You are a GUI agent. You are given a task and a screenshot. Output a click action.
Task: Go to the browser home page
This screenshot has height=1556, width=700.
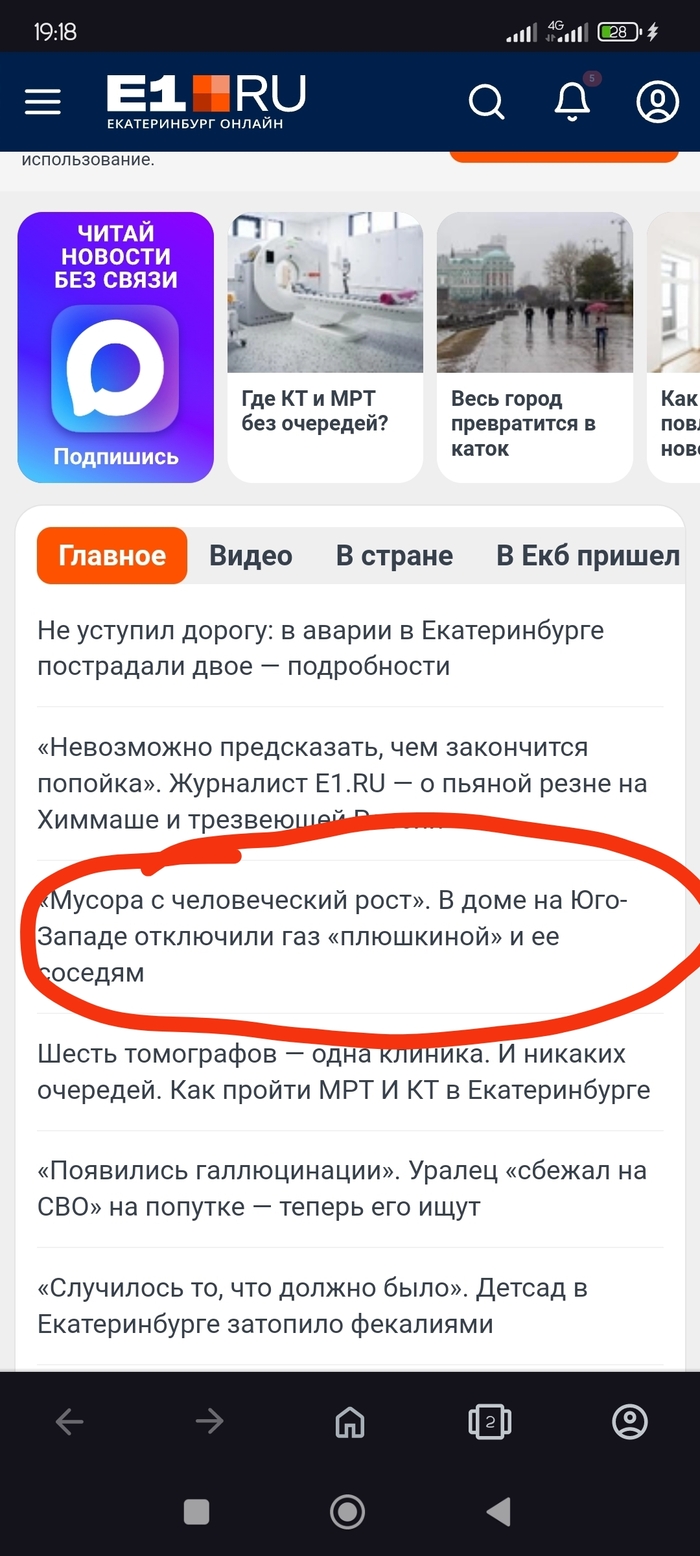pos(349,1421)
